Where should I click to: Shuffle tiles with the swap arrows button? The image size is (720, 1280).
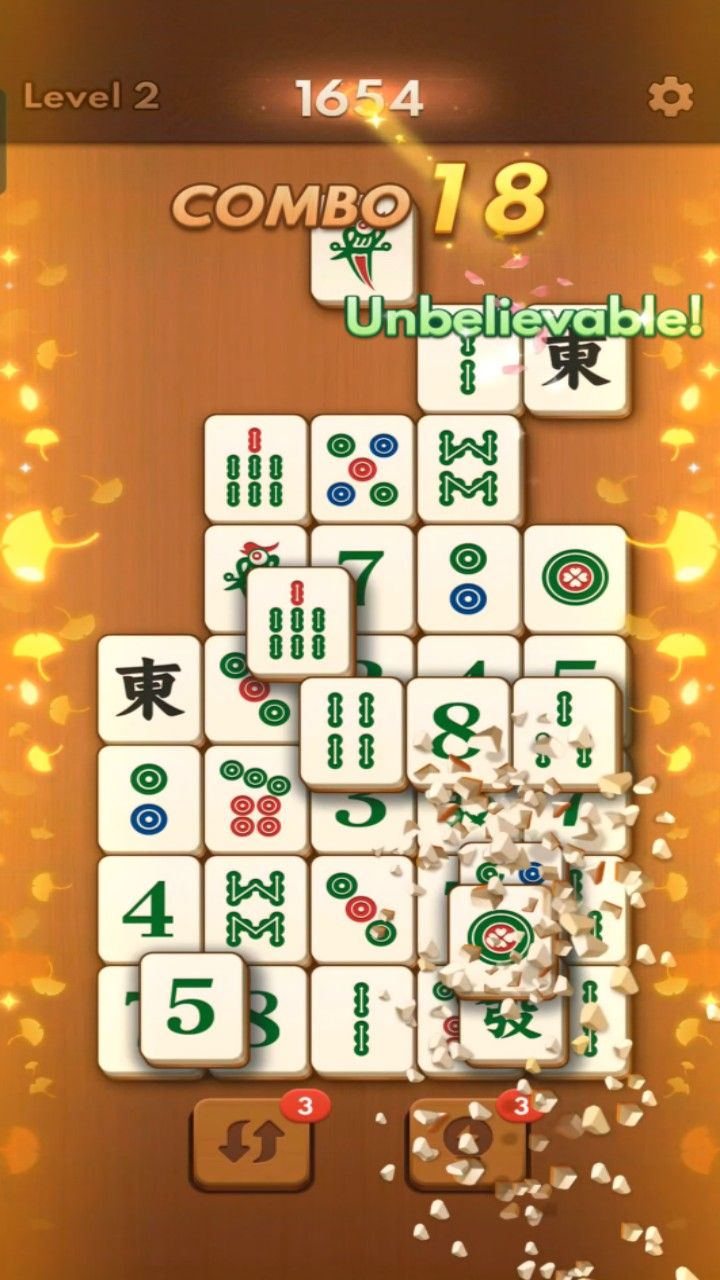point(252,1143)
